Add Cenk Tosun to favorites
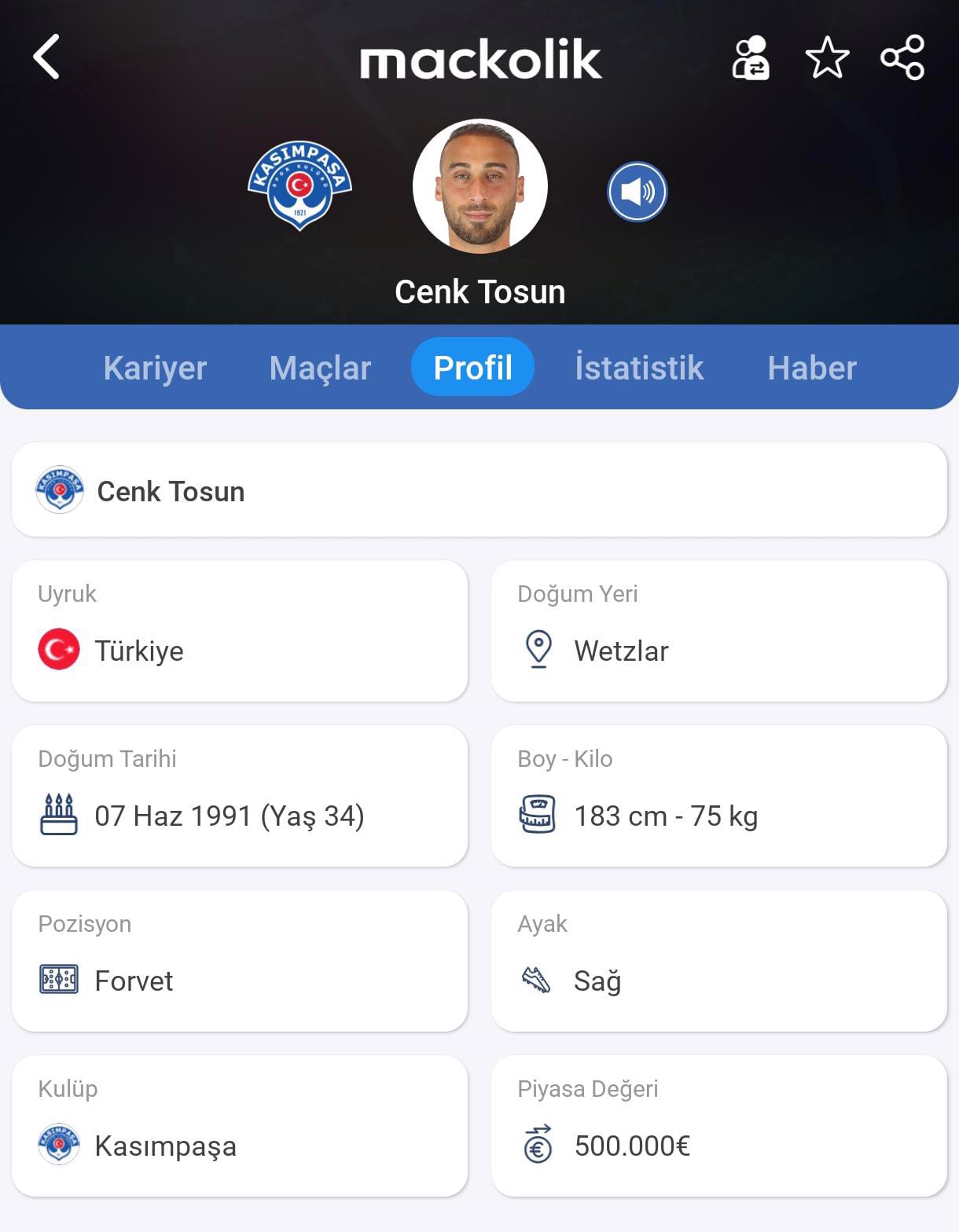The image size is (959, 1232). [827, 57]
